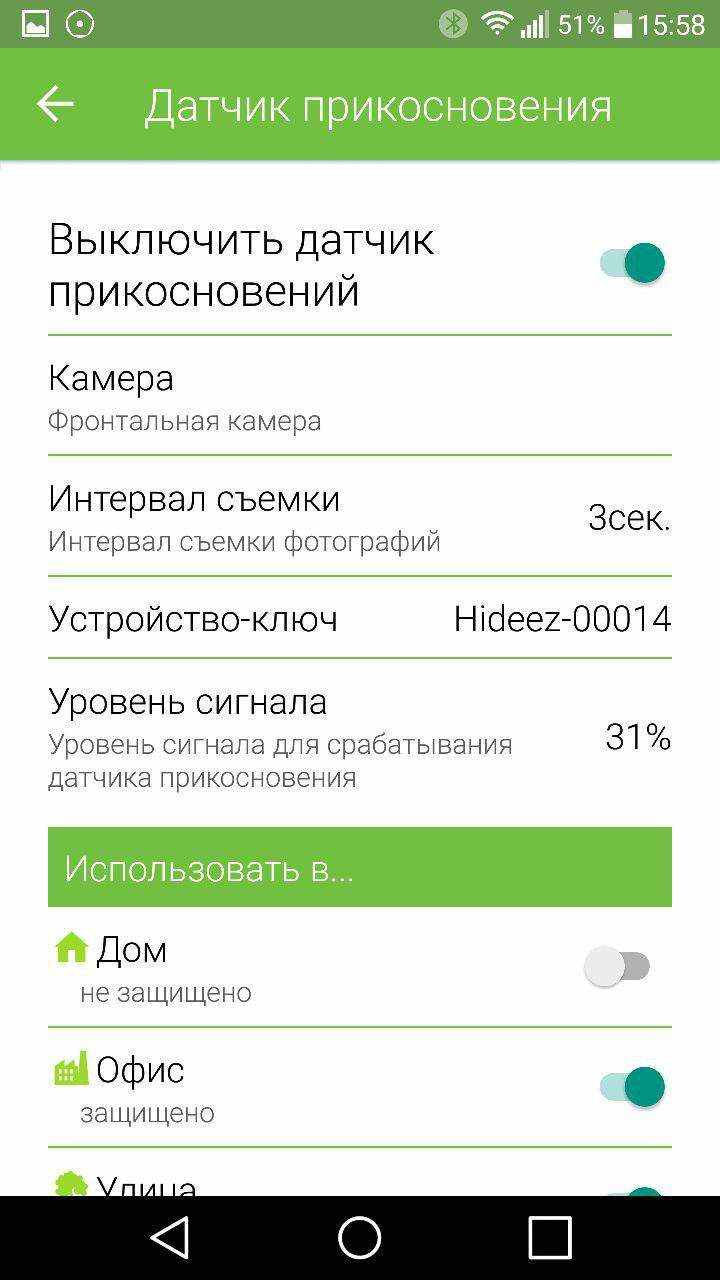Enable the Дом switch
Viewport: 720px width, 1280px height.
click(x=618, y=967)
